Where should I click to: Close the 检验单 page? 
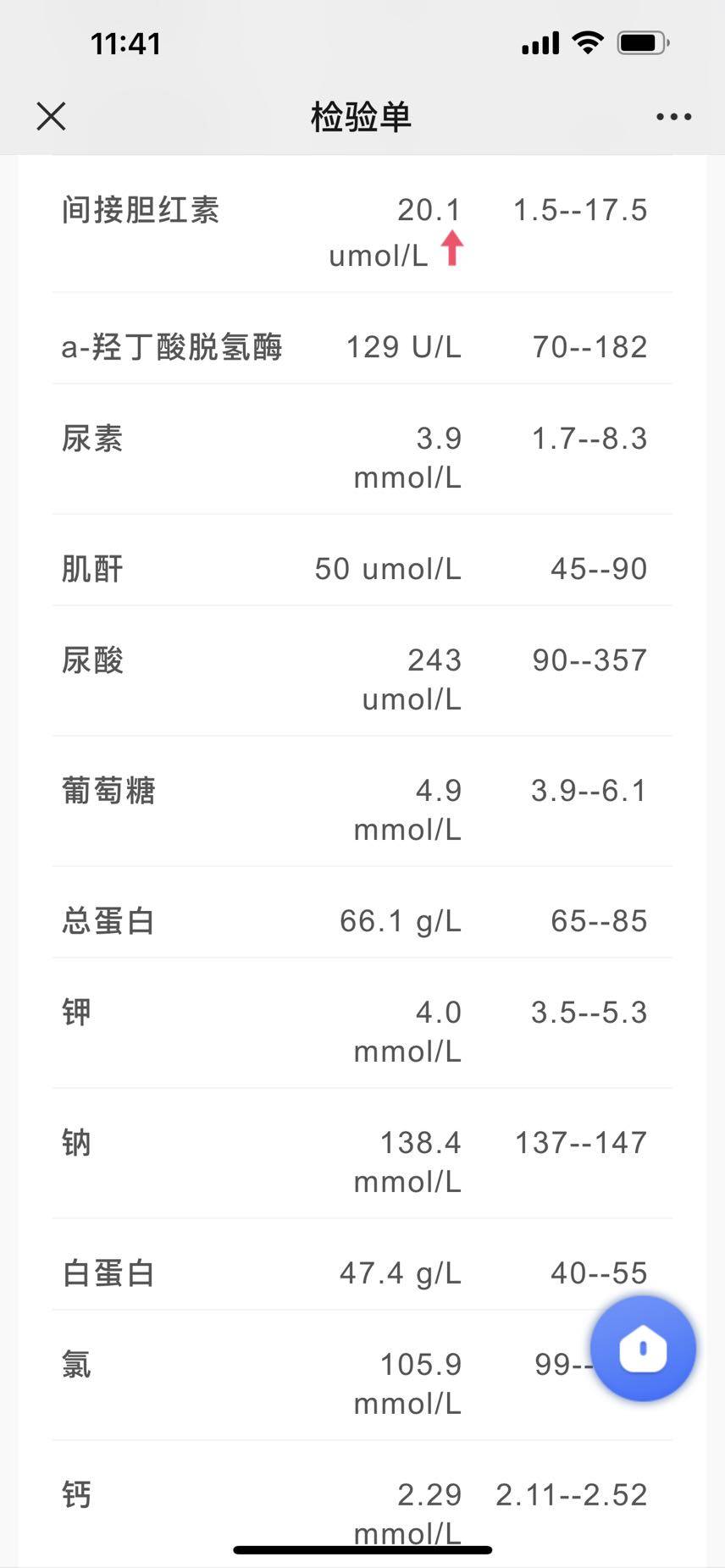[x=52, y=117]
